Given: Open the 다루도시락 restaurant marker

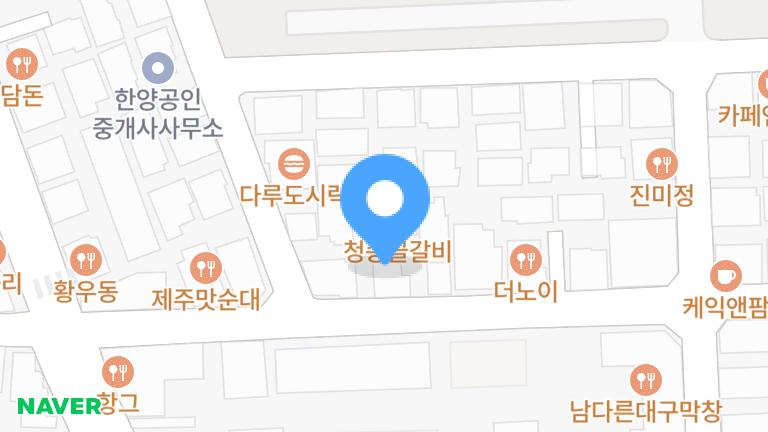Looking at the screenshot, I should [294, 162].
